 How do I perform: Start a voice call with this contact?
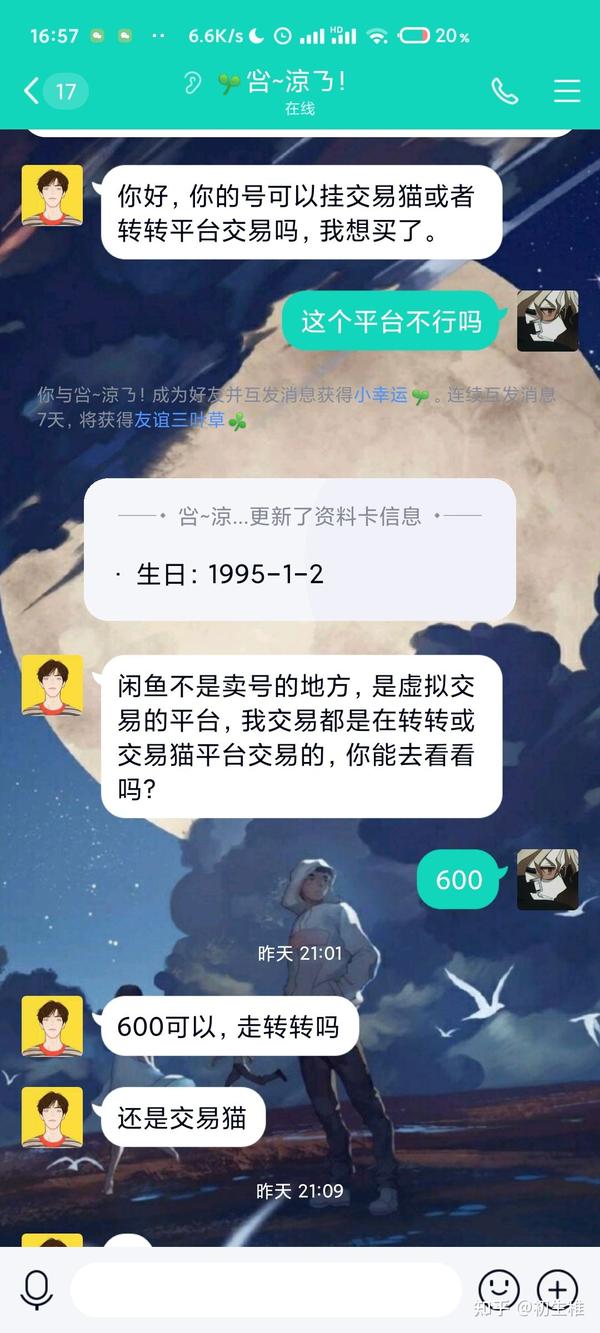505,91
